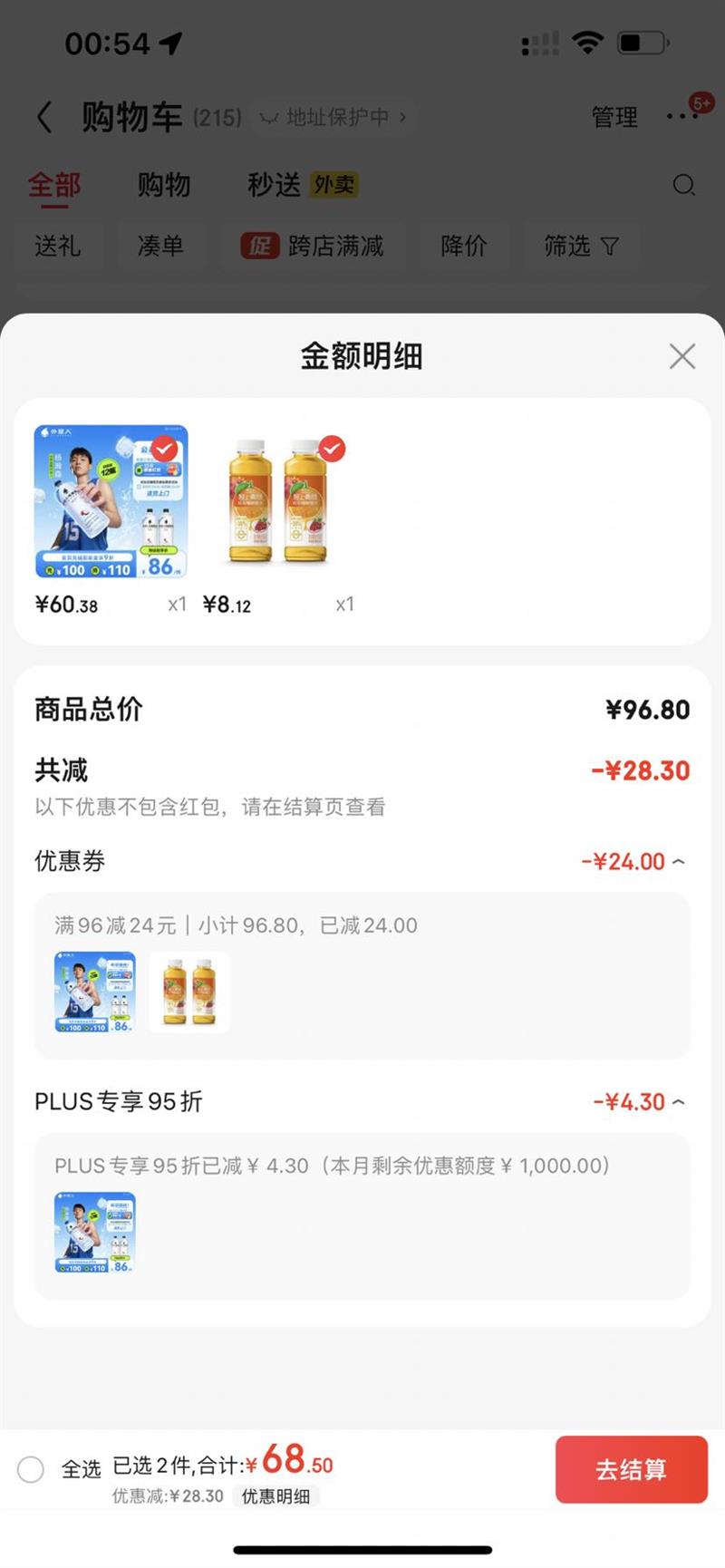Select the 送礼 chip

(57, 246)
